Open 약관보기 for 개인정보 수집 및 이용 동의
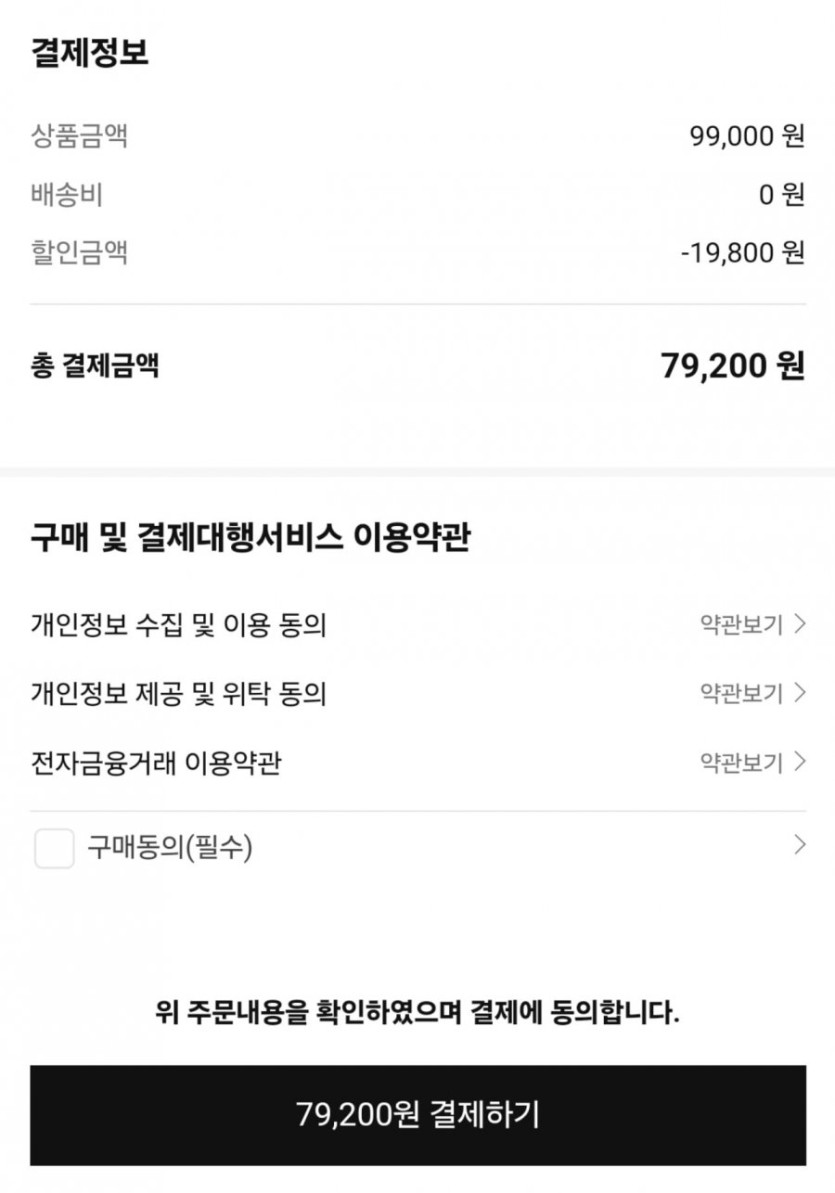The image size is (835, 1193). 752,626
